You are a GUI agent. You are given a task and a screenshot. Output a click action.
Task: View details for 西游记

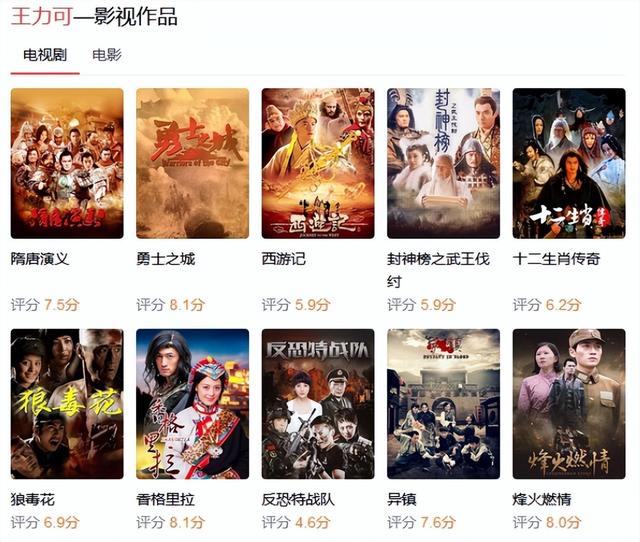pos(318,163)
